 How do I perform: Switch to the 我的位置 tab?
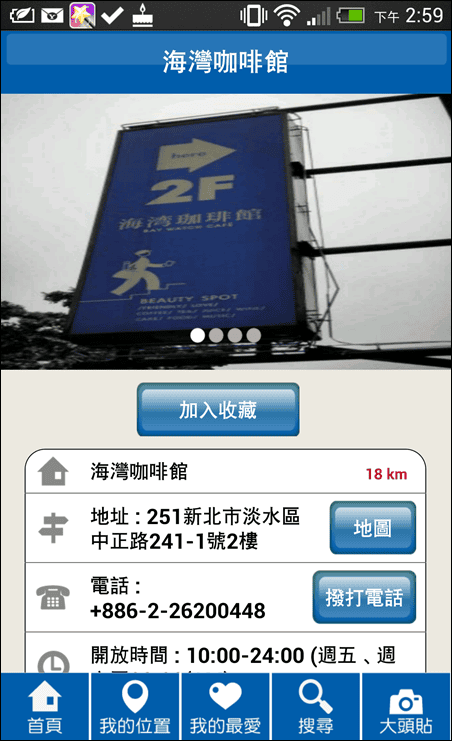[x=135, y=707]
